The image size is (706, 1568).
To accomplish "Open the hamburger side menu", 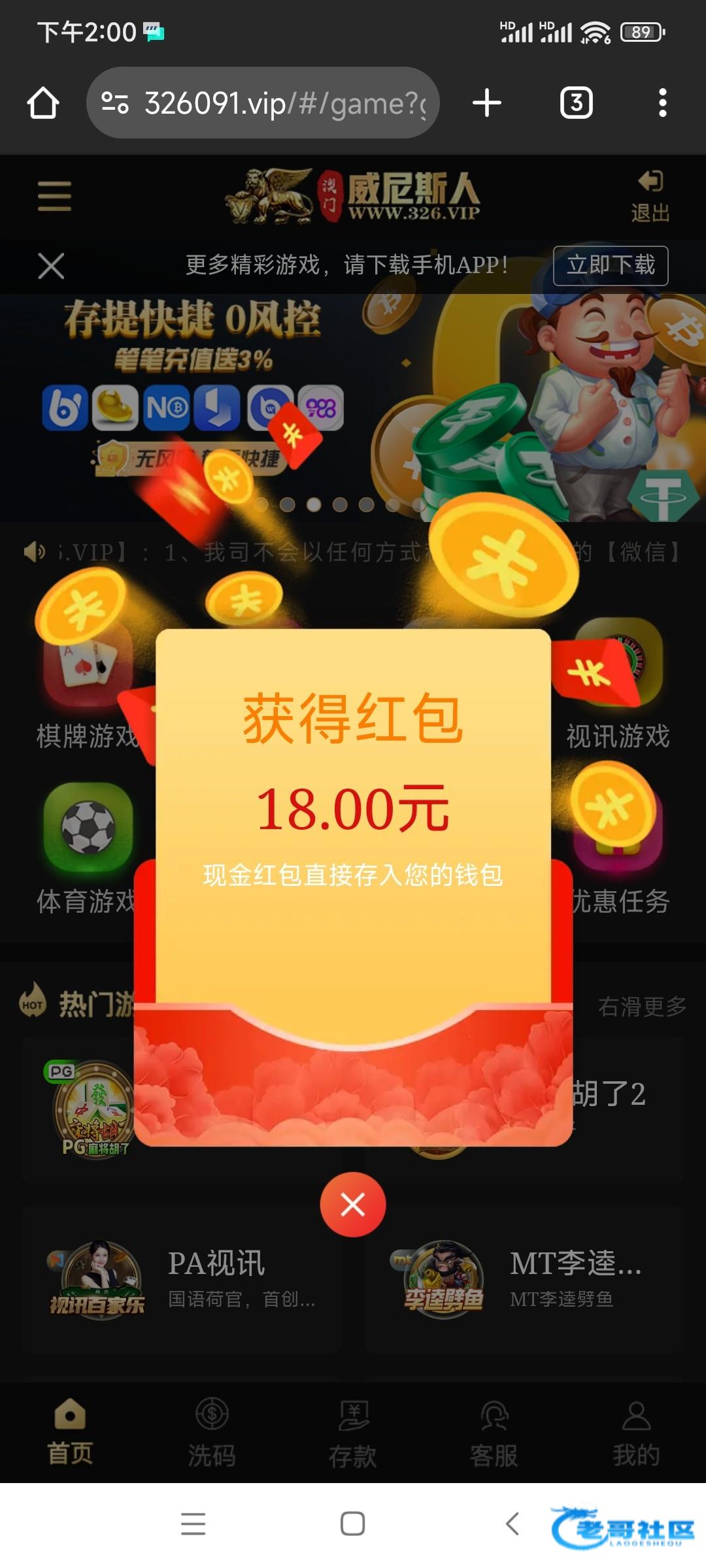I will pyautogui.click(x=54, y=196).
